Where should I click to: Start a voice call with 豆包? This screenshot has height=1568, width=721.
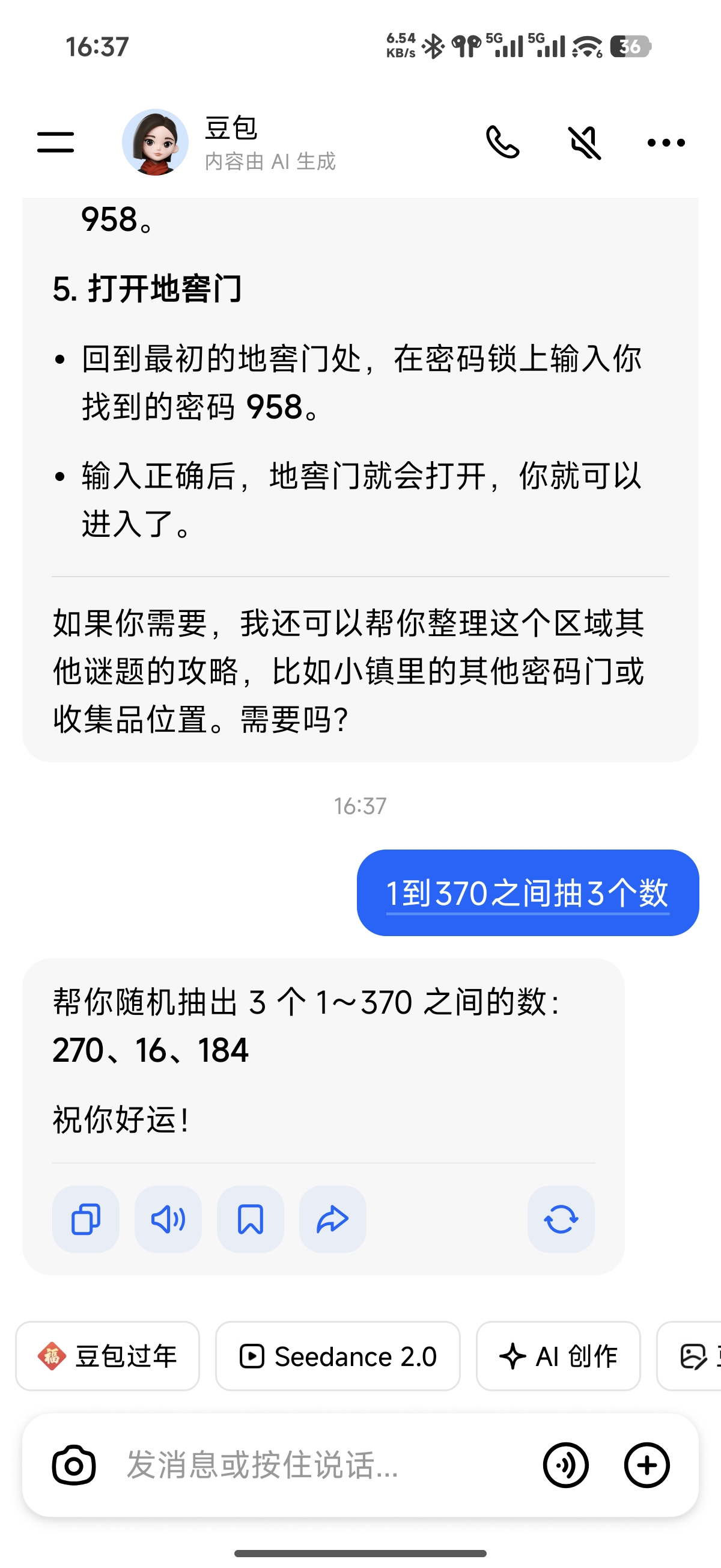coord(502,142)
